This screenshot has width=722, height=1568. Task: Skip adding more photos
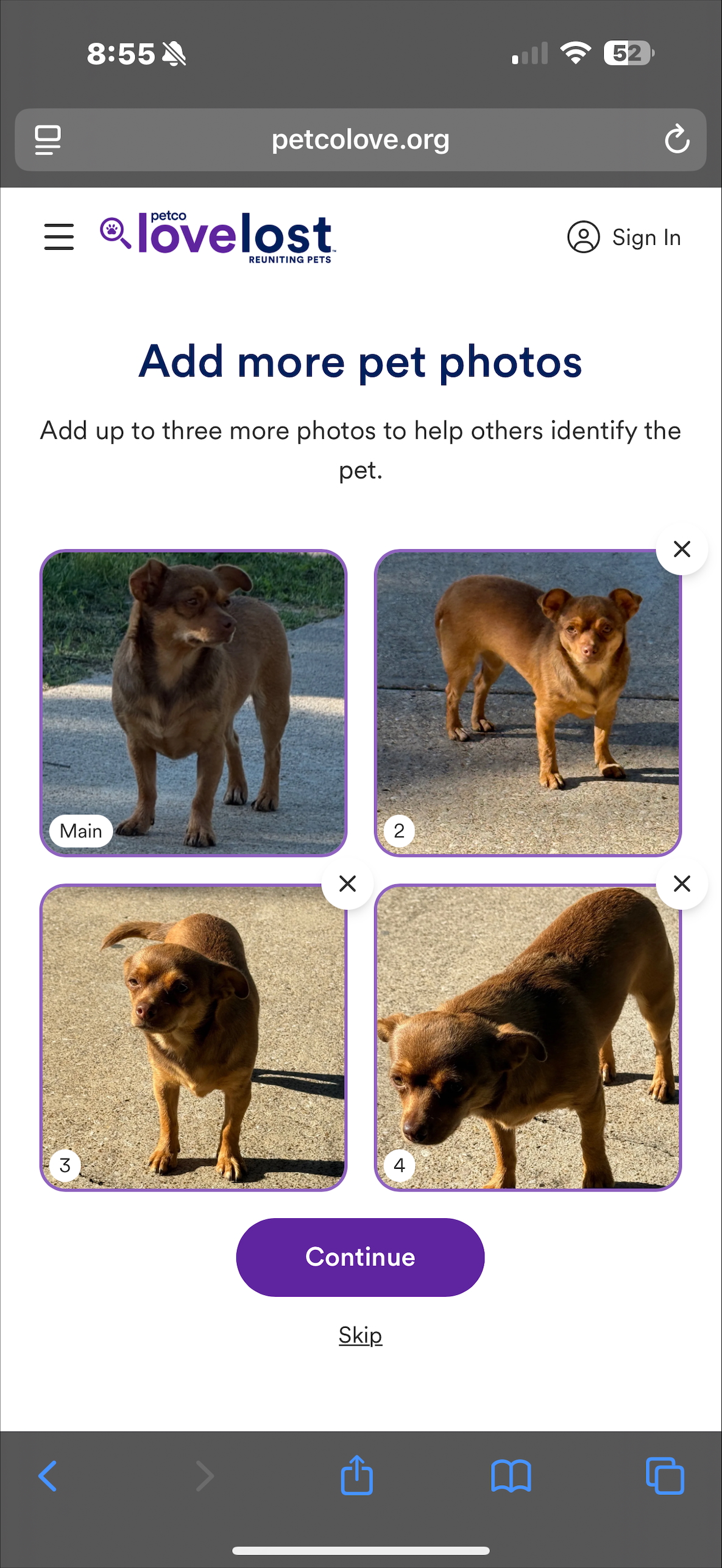click(360, 1335)
